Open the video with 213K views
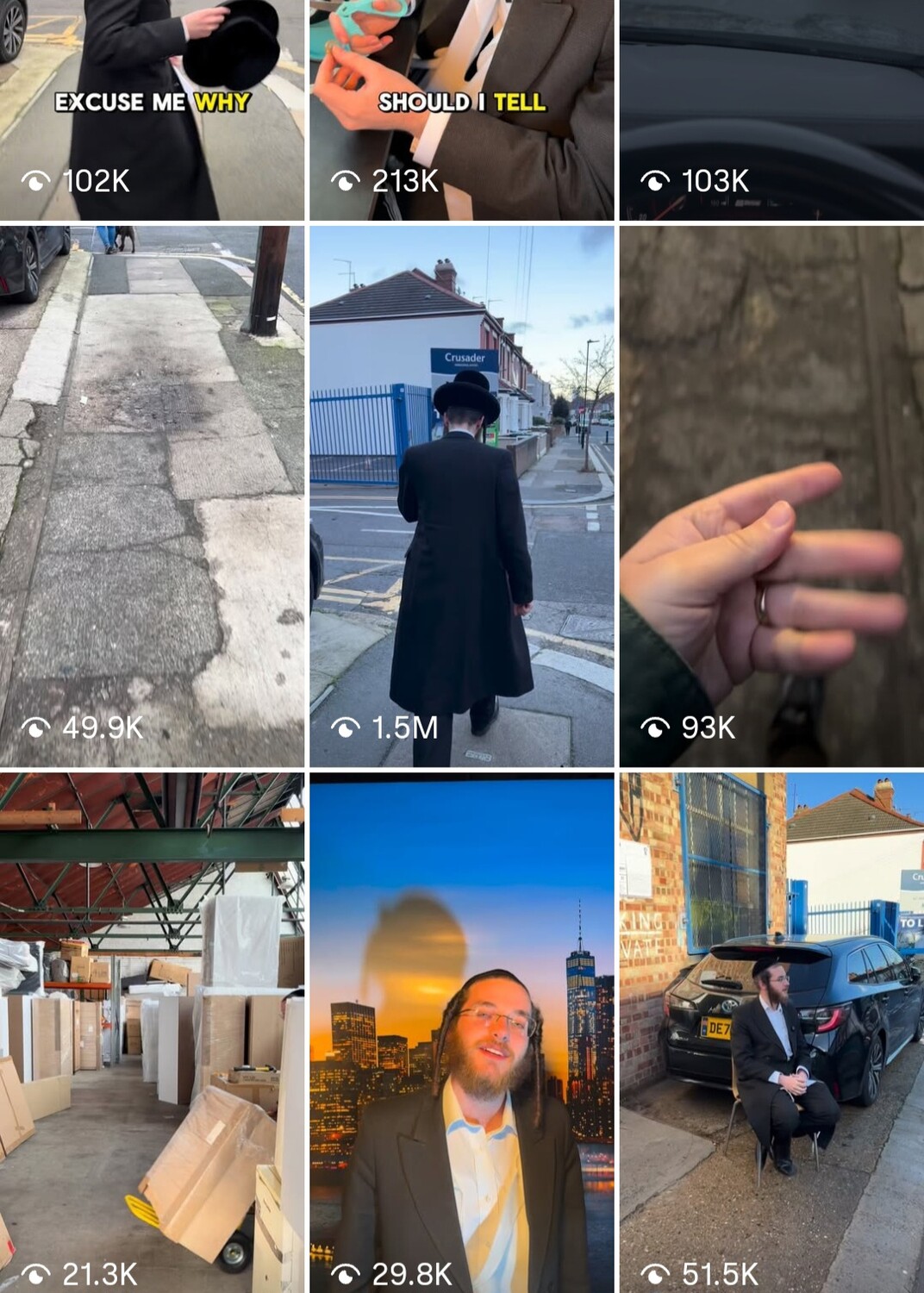The image size is (924, 1293). pyautogui.click(x=461, y=109)
